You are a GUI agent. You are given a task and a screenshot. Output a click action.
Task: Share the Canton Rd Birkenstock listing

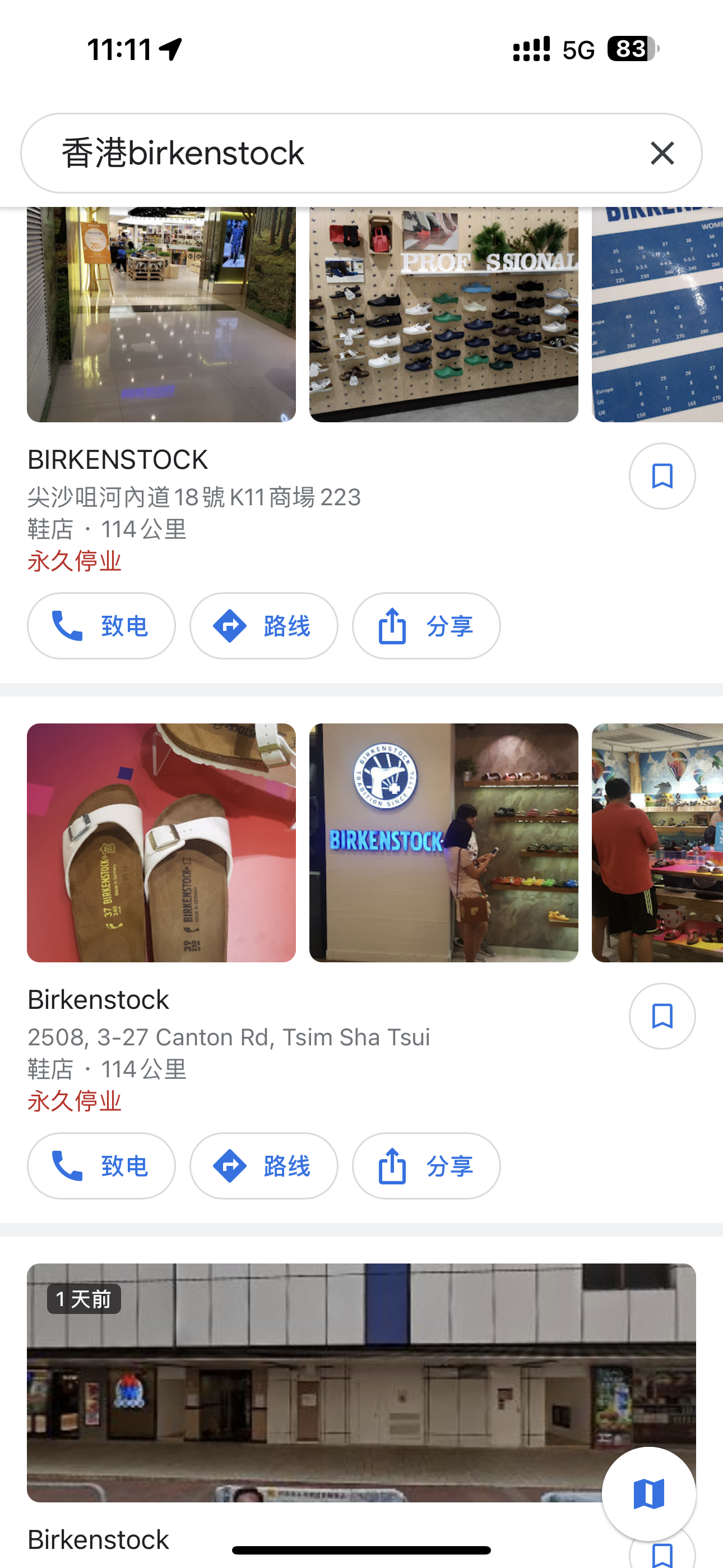click(426, 1166)
